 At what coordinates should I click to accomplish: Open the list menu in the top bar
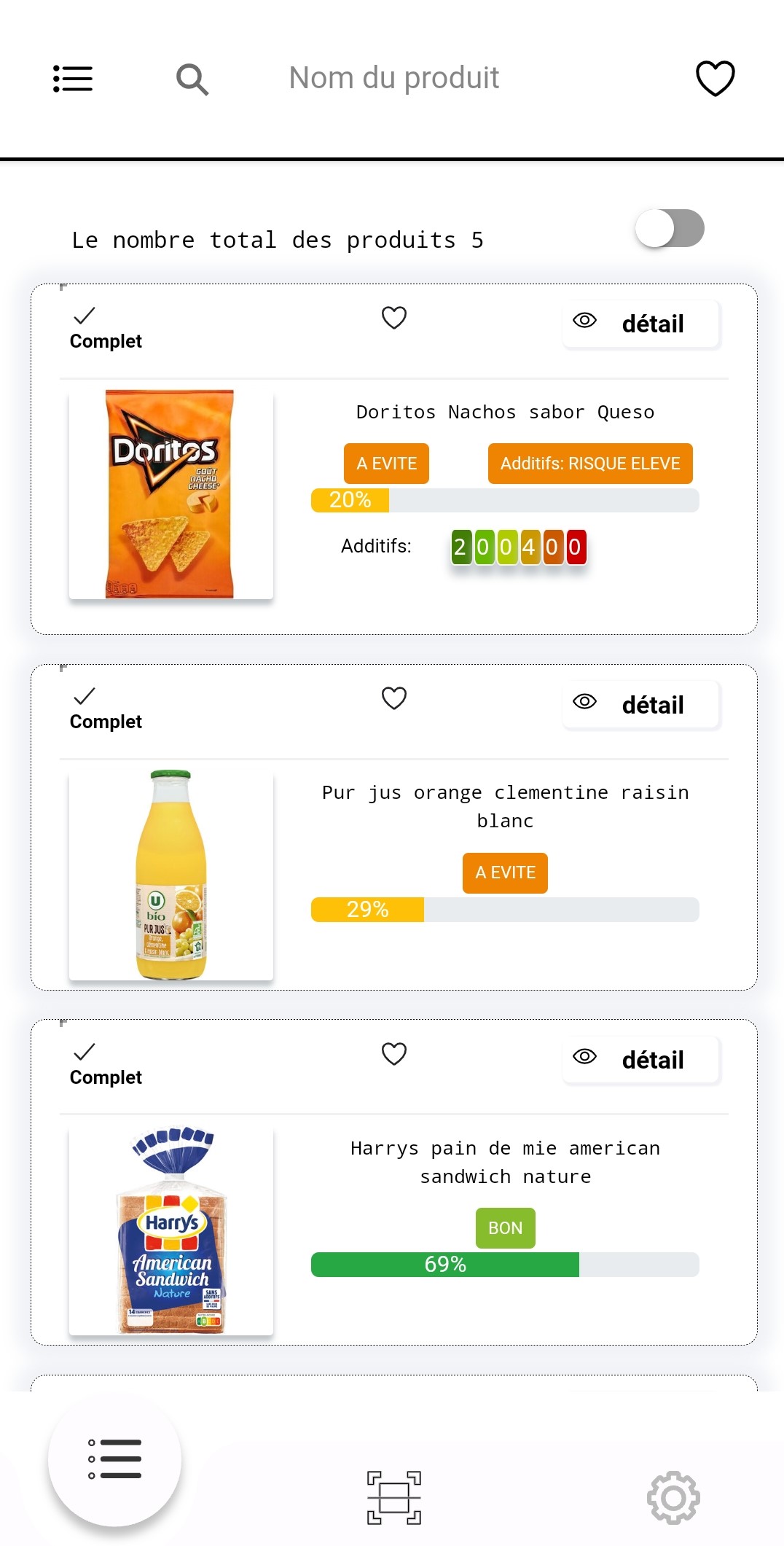point(73,79)
